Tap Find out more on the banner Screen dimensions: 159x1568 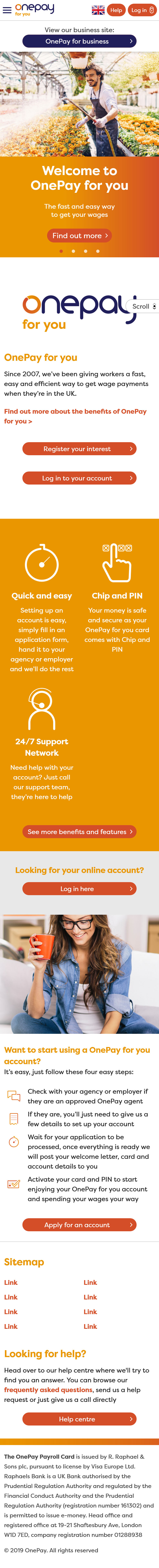click(x=79, y=236)
